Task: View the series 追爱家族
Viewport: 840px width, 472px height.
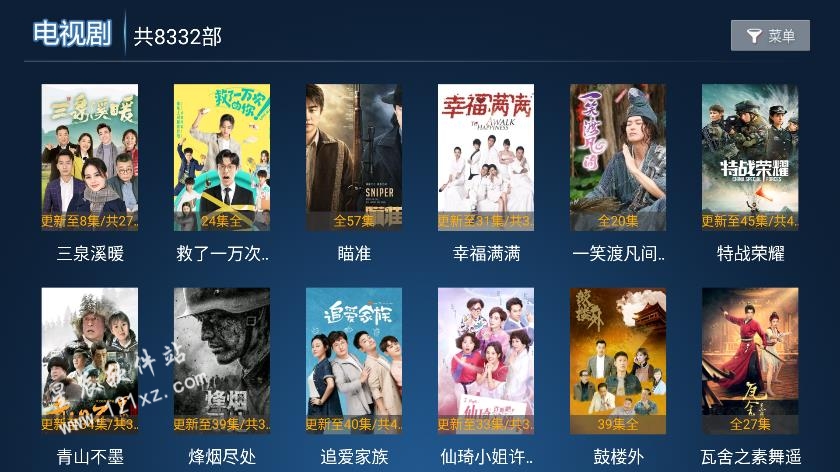Action: click(354, 361)
